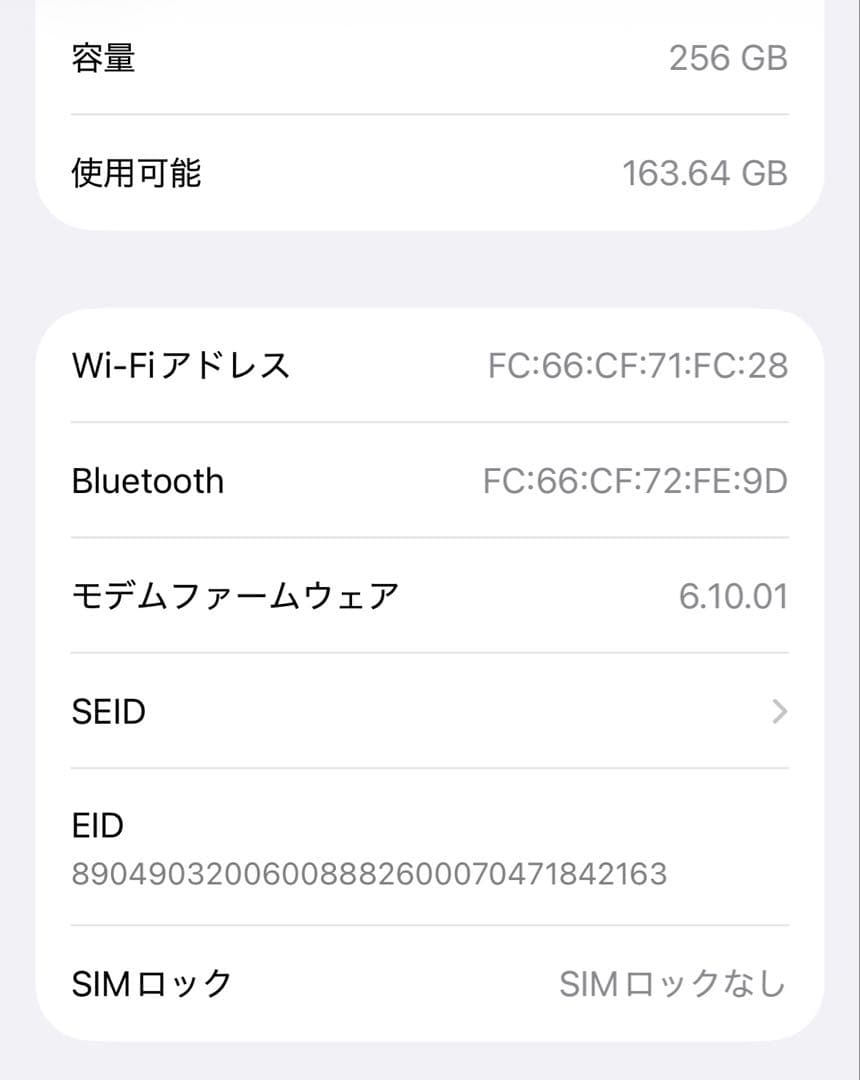This screenshot has height=1080, width=860.
Task: Select the Wi-Fiアドレス row
Action: (x=430, y=365)
